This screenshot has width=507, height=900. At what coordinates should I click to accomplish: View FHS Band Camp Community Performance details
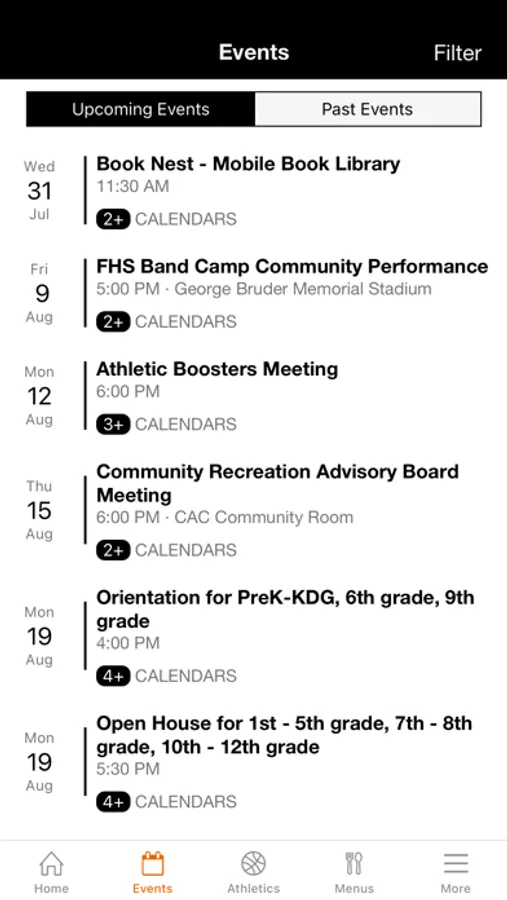click(253, 294)
